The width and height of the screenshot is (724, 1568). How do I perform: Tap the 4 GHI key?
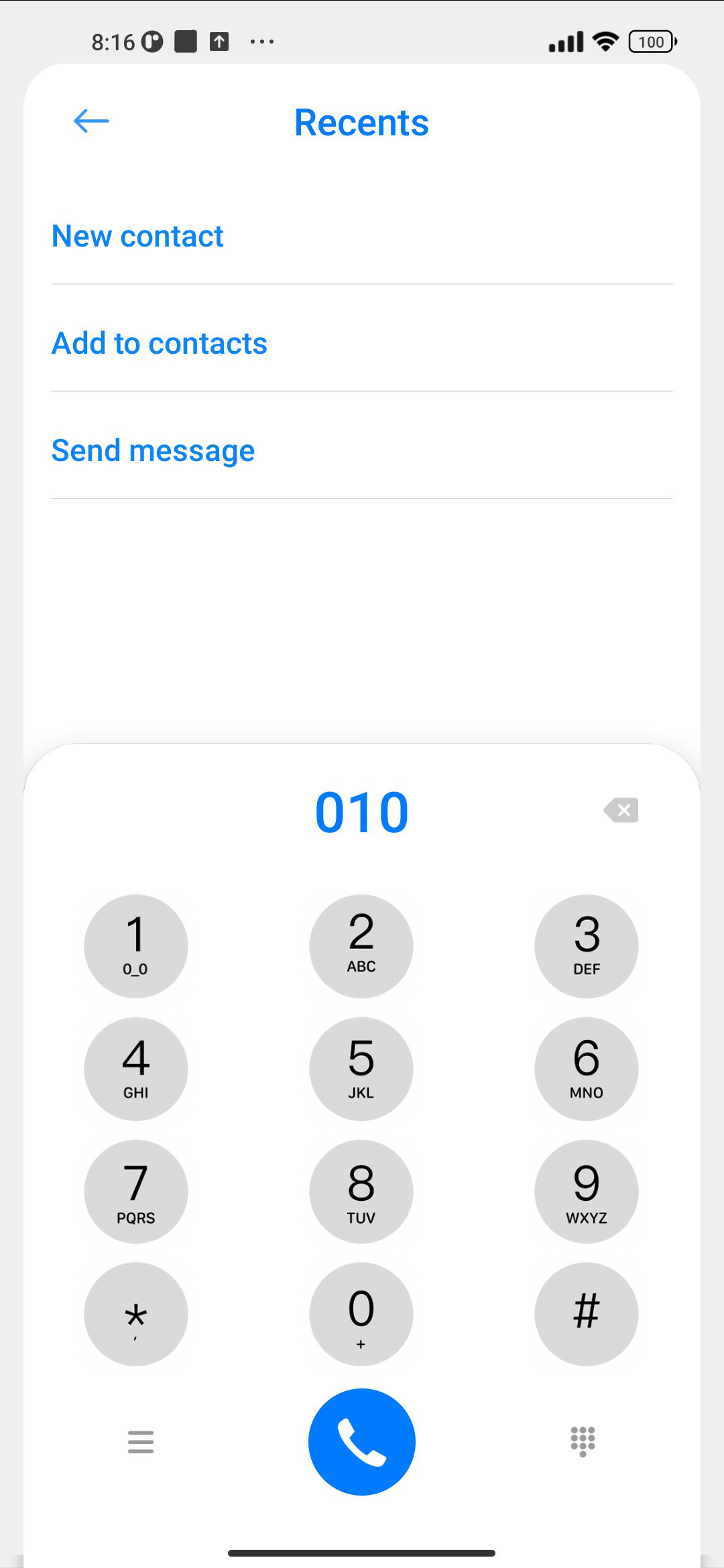click(x=136, y=1069)
